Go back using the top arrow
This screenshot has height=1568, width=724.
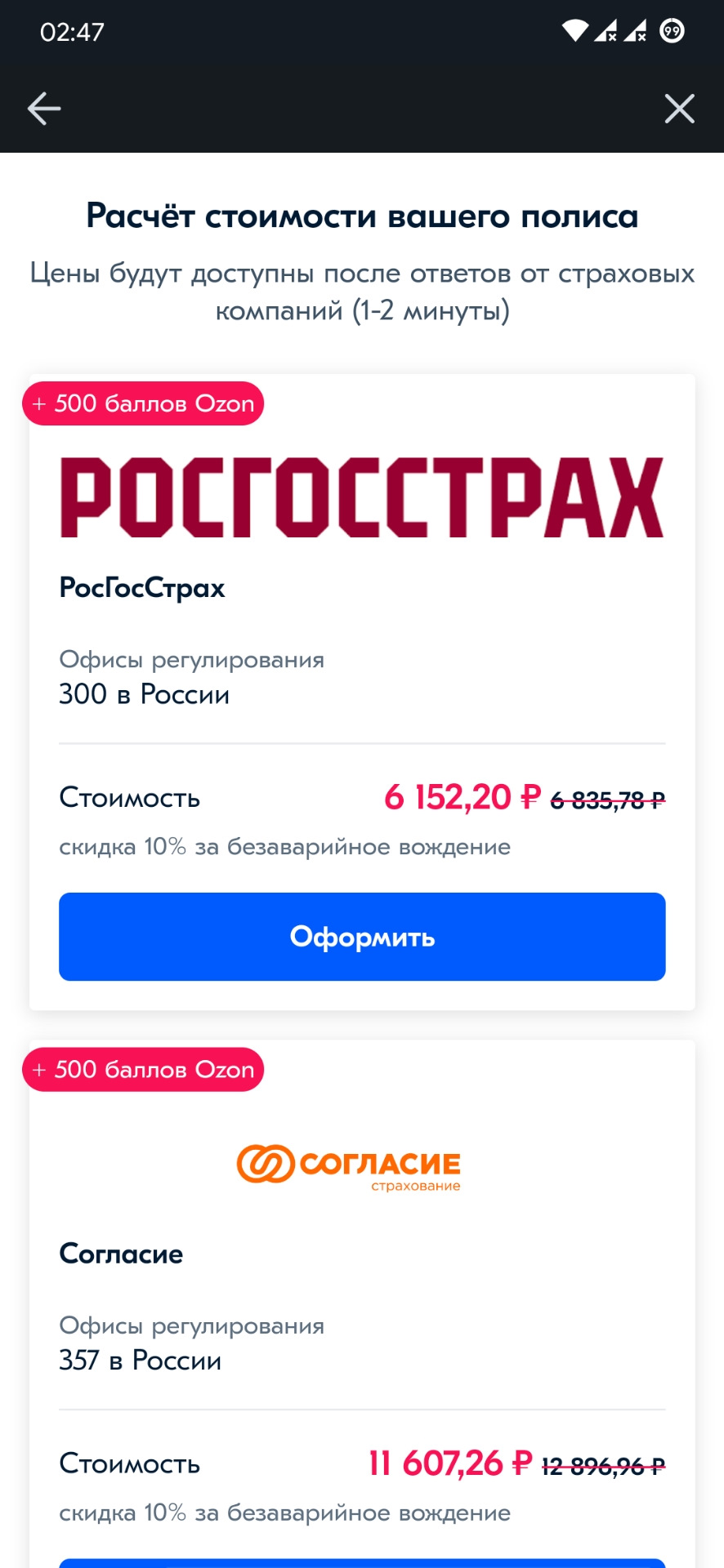click(44, 109)
